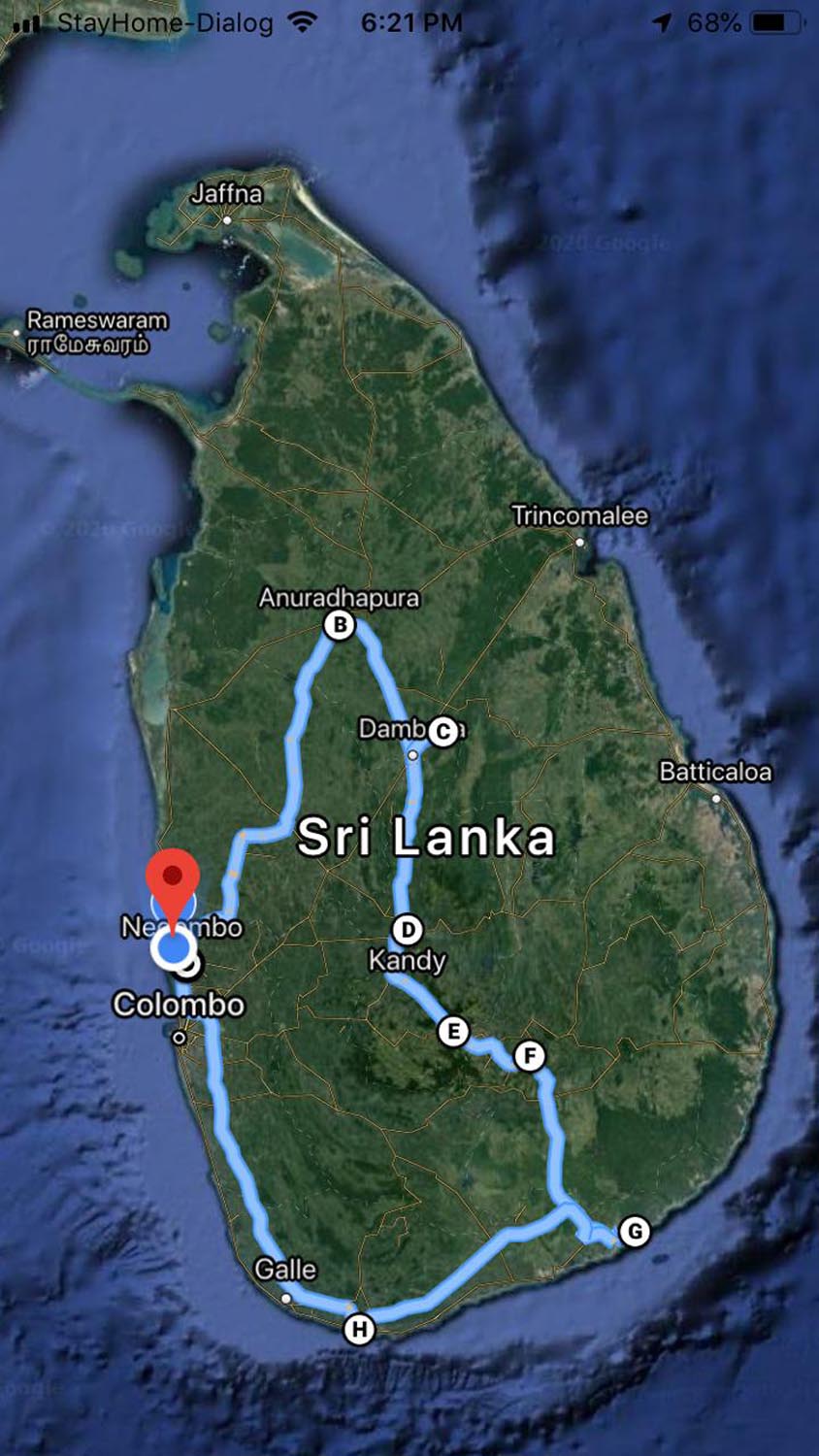Select waypoint marker F on the route
819x1456 pixels.
(529, 1056)
